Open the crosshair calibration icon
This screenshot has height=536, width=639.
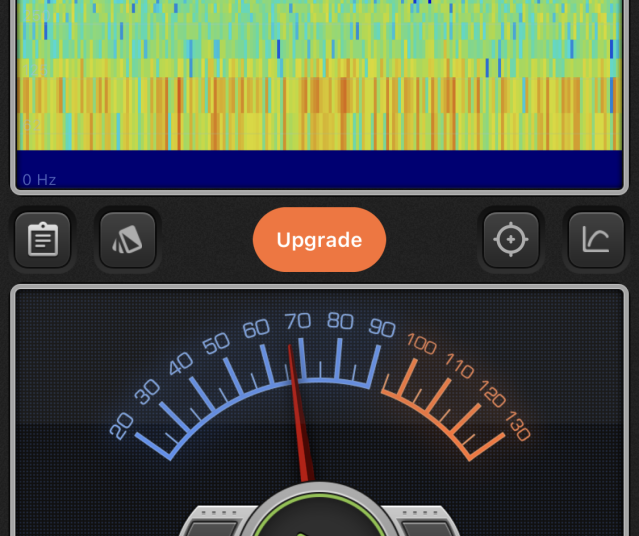coord(511,240)
